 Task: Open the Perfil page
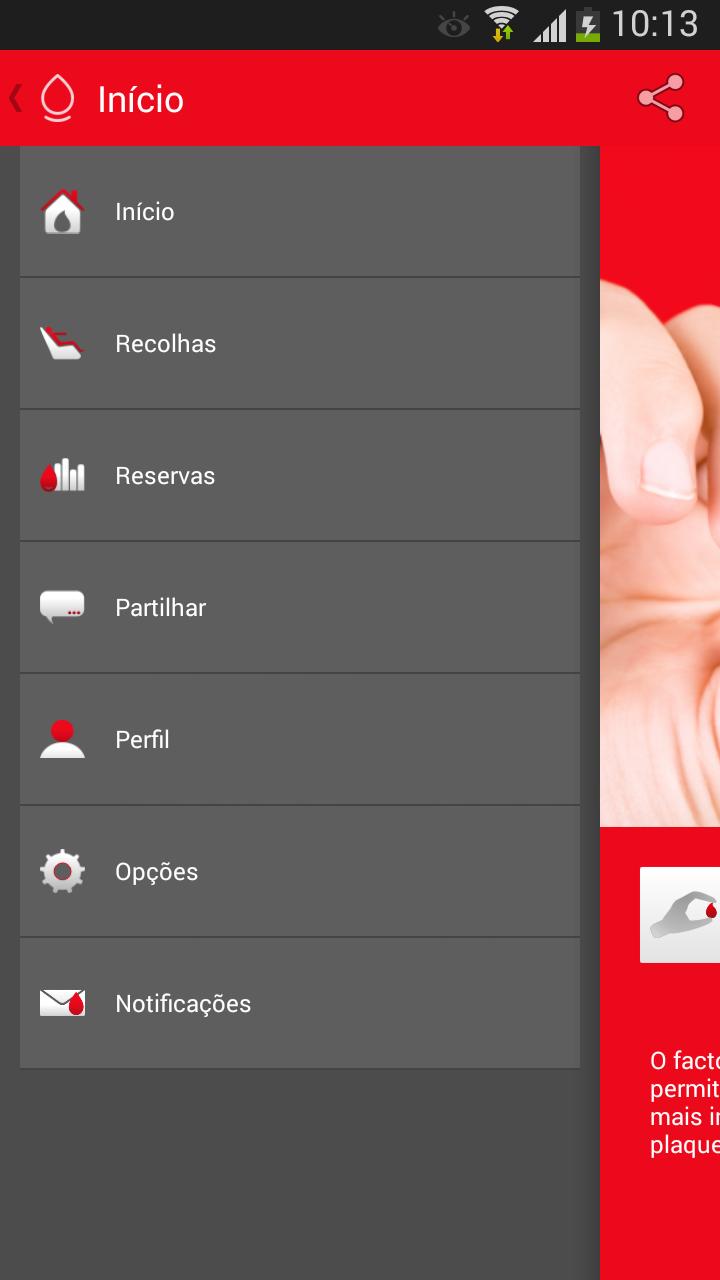300,740
